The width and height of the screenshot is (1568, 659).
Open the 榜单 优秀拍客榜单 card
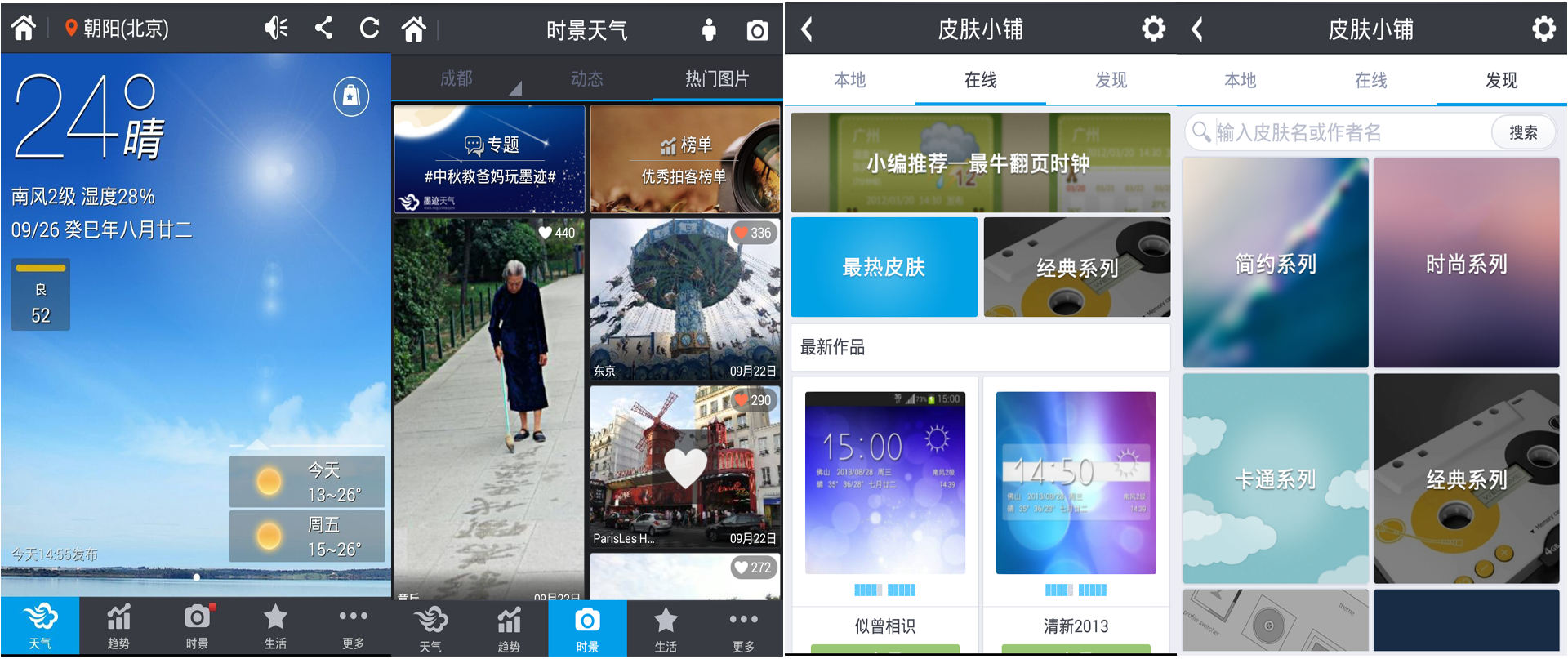pos(684,159)
